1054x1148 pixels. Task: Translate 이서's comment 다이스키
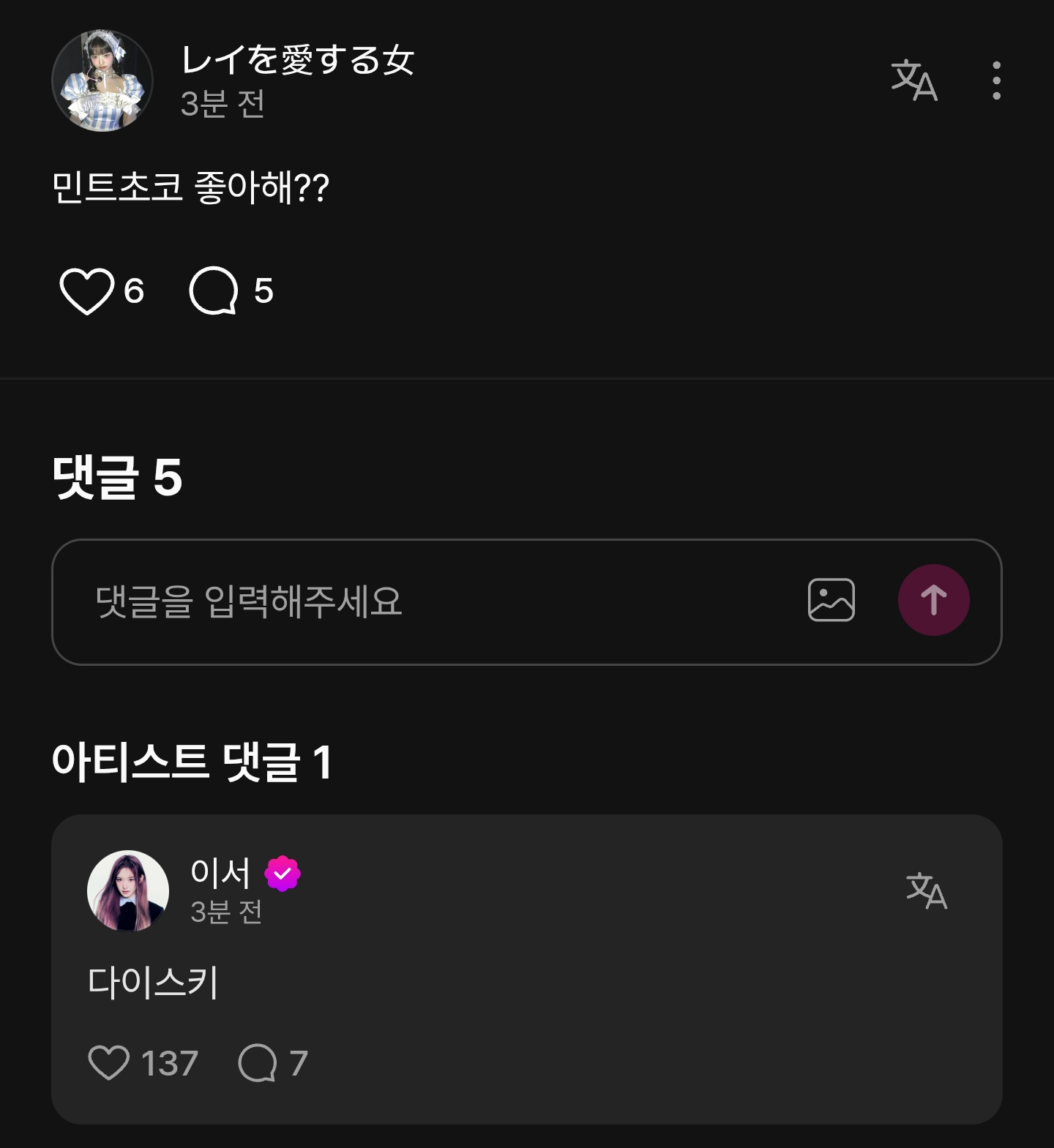point(926,890)
